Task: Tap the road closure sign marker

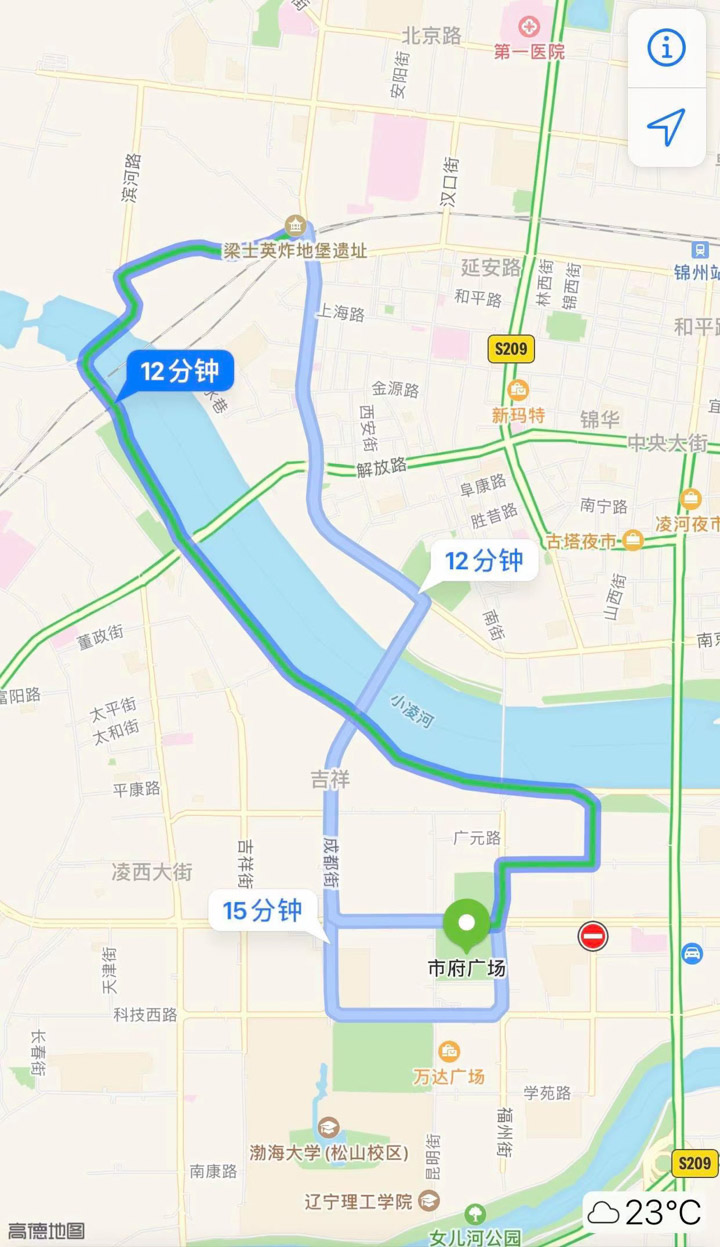Action: tap(593, 936)
